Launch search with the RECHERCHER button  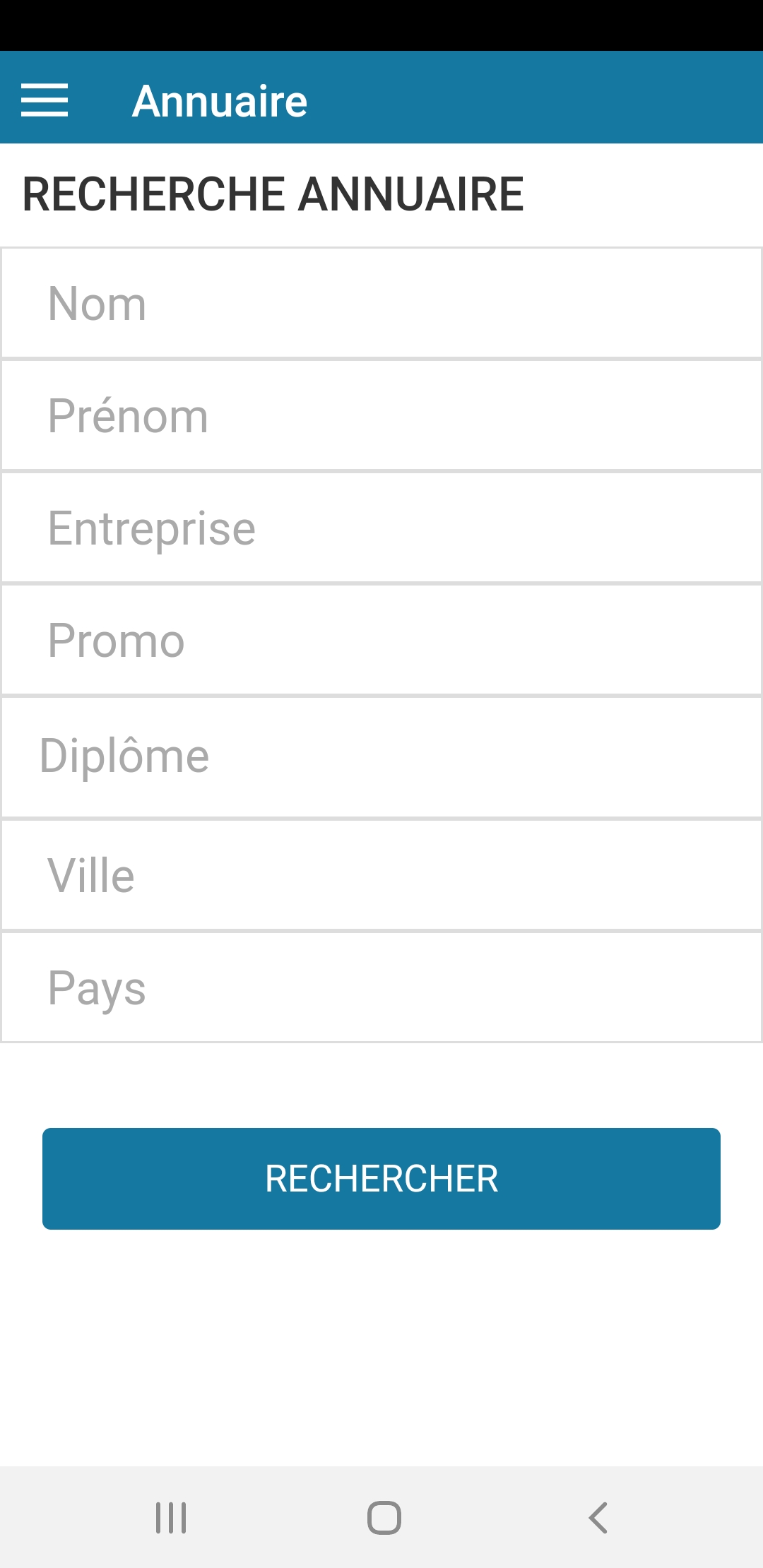[381, 1179]
